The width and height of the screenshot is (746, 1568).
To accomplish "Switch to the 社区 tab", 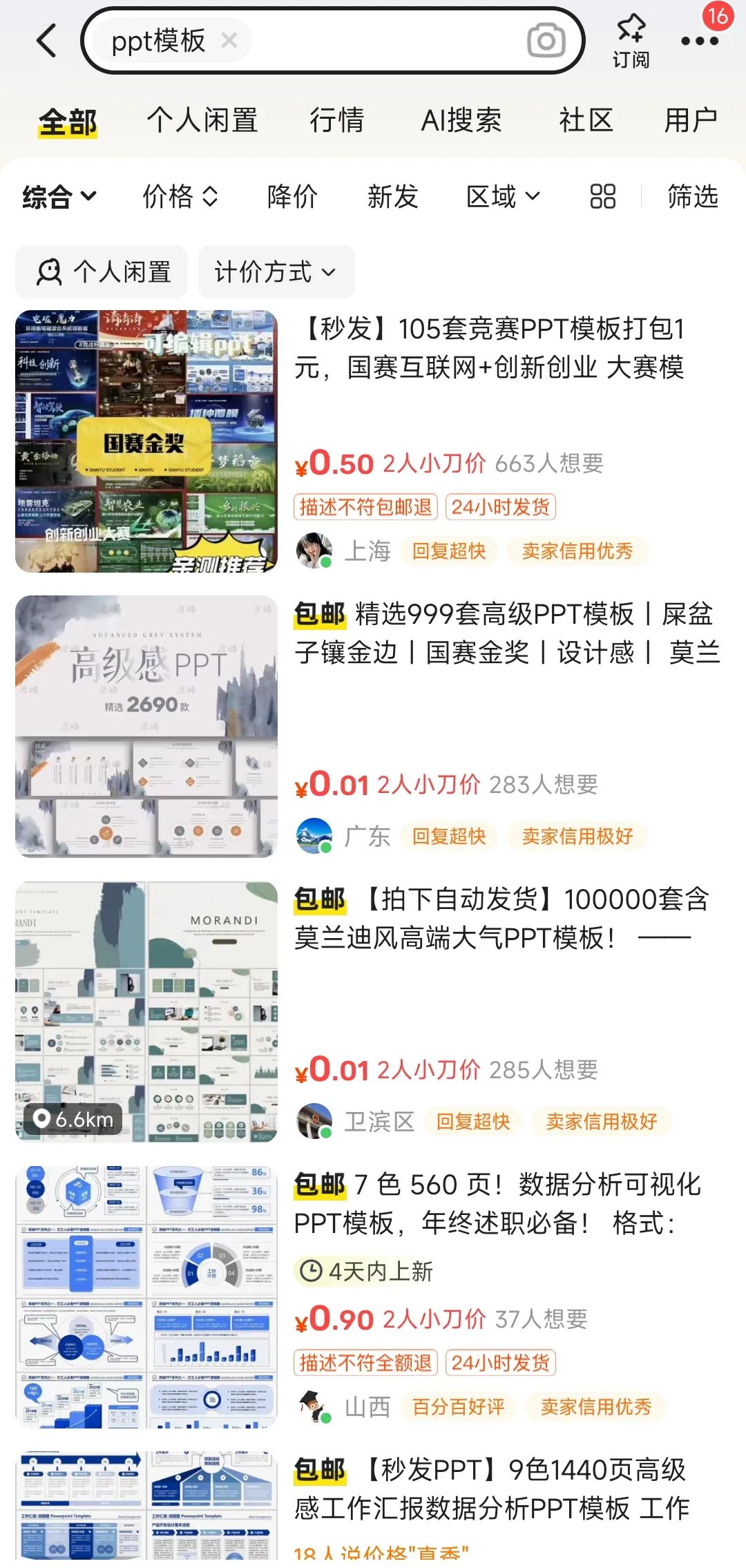I will click(x=586, y=121).
